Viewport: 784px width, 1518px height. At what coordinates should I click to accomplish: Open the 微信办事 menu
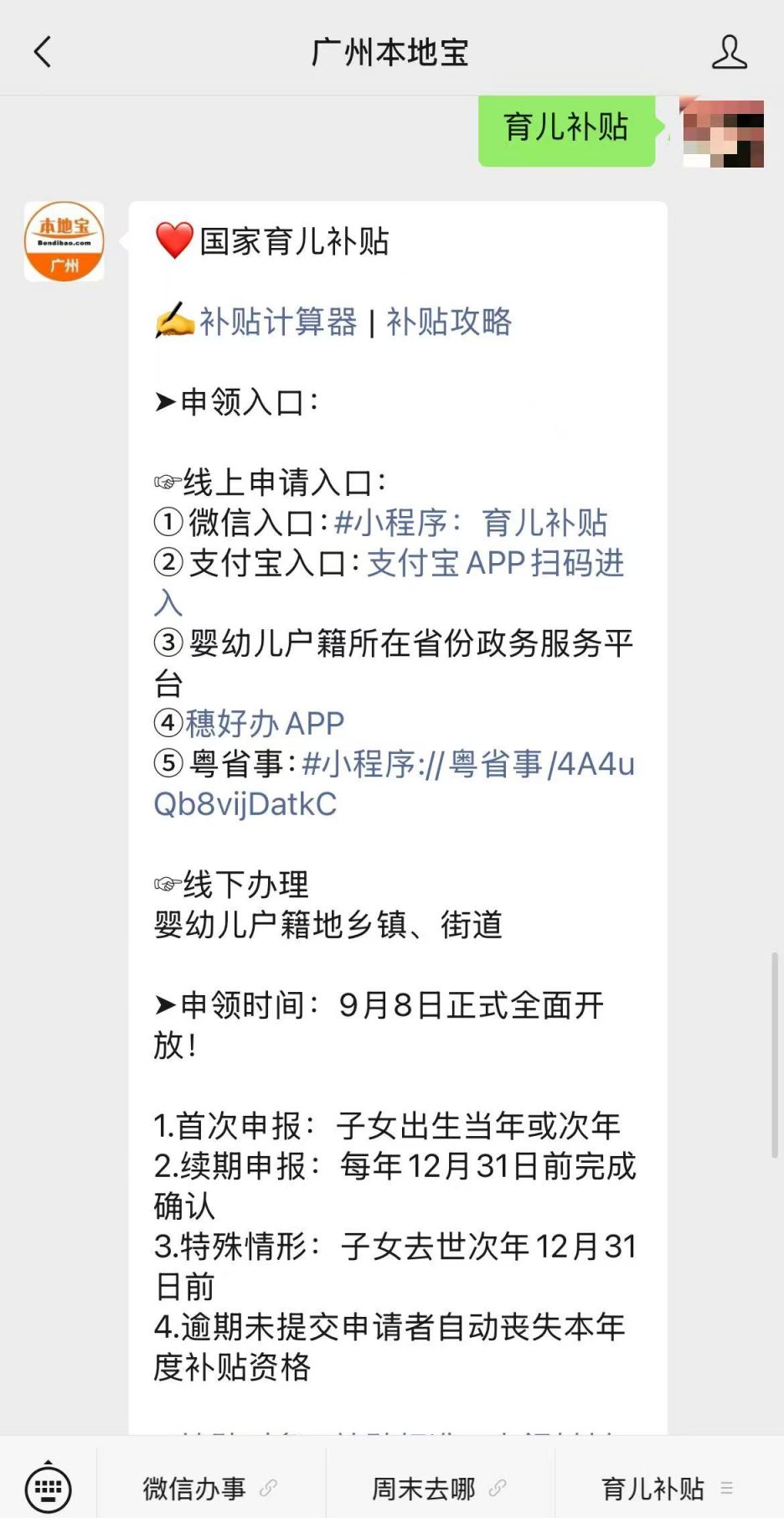click(209, 1488)
